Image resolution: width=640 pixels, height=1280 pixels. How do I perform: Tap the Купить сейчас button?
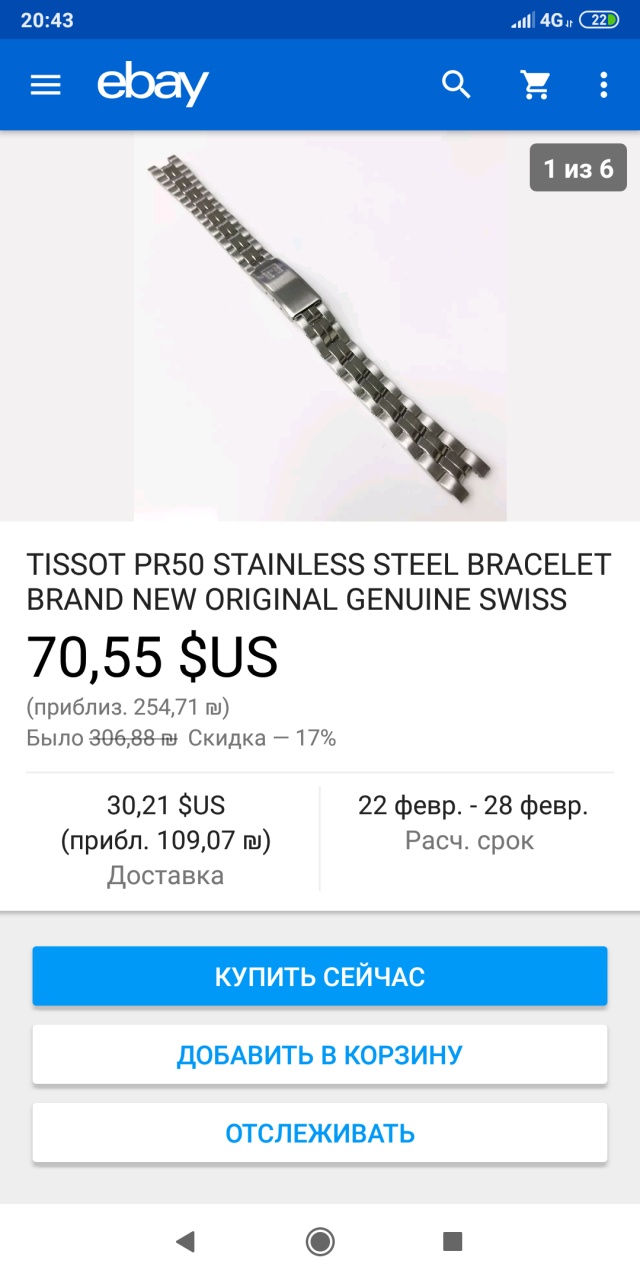320,976
